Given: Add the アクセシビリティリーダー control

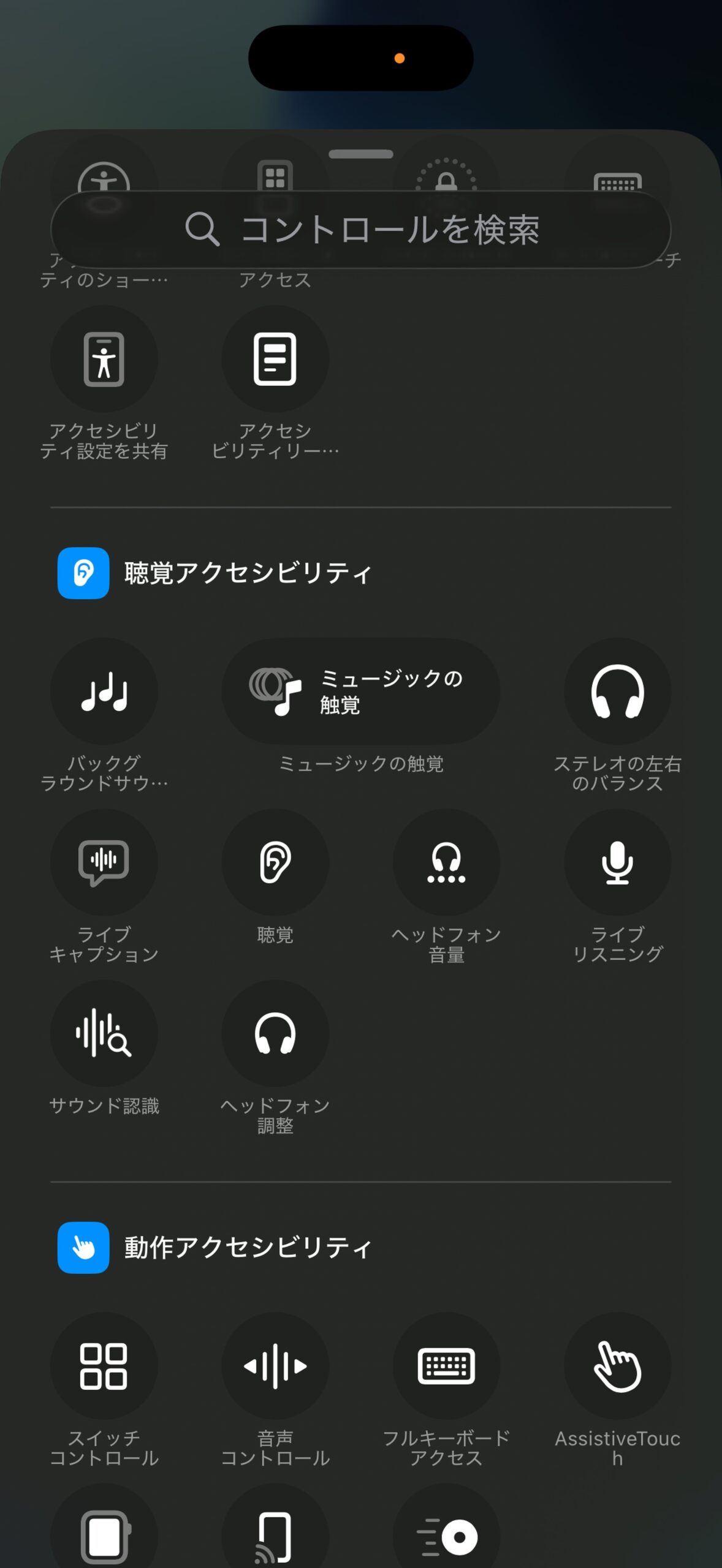Looking at the screenshot, I should 275,360.
